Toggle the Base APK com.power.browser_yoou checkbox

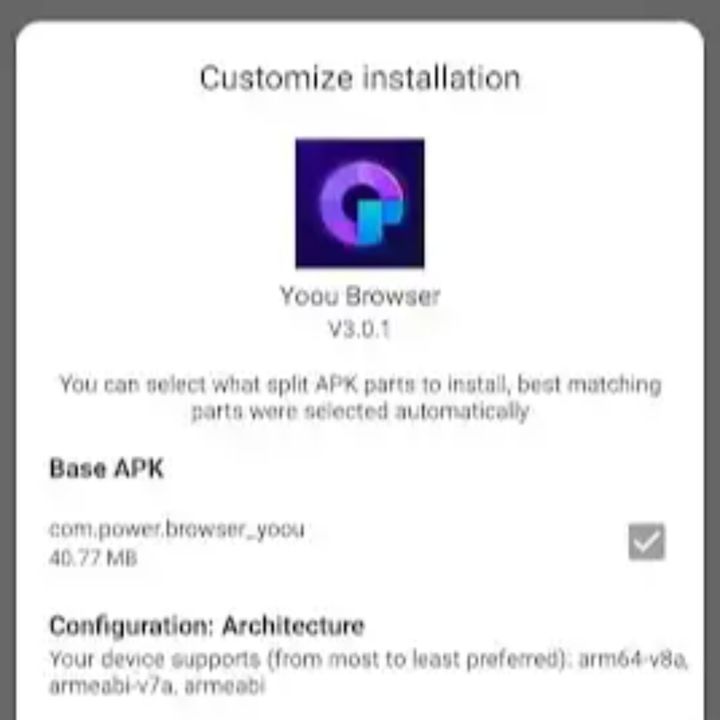coord(647,542)
